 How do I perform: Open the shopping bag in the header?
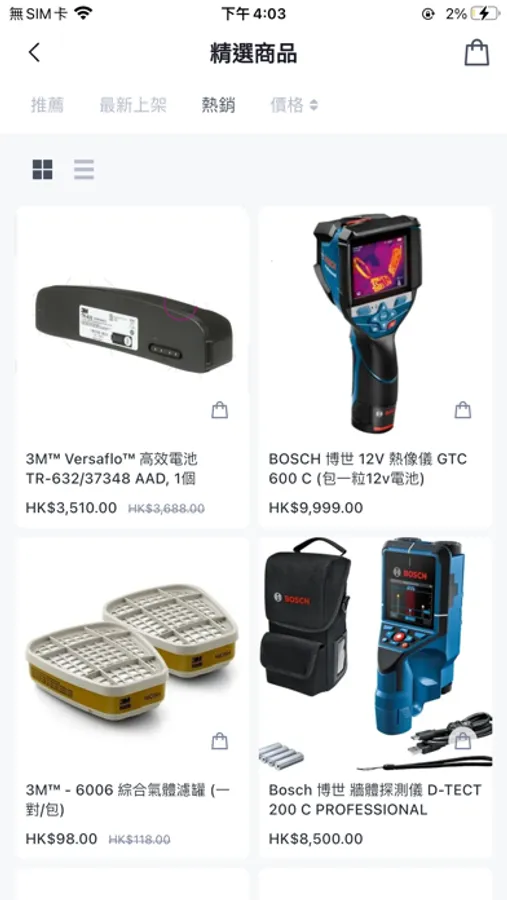(x=477, y=53)
